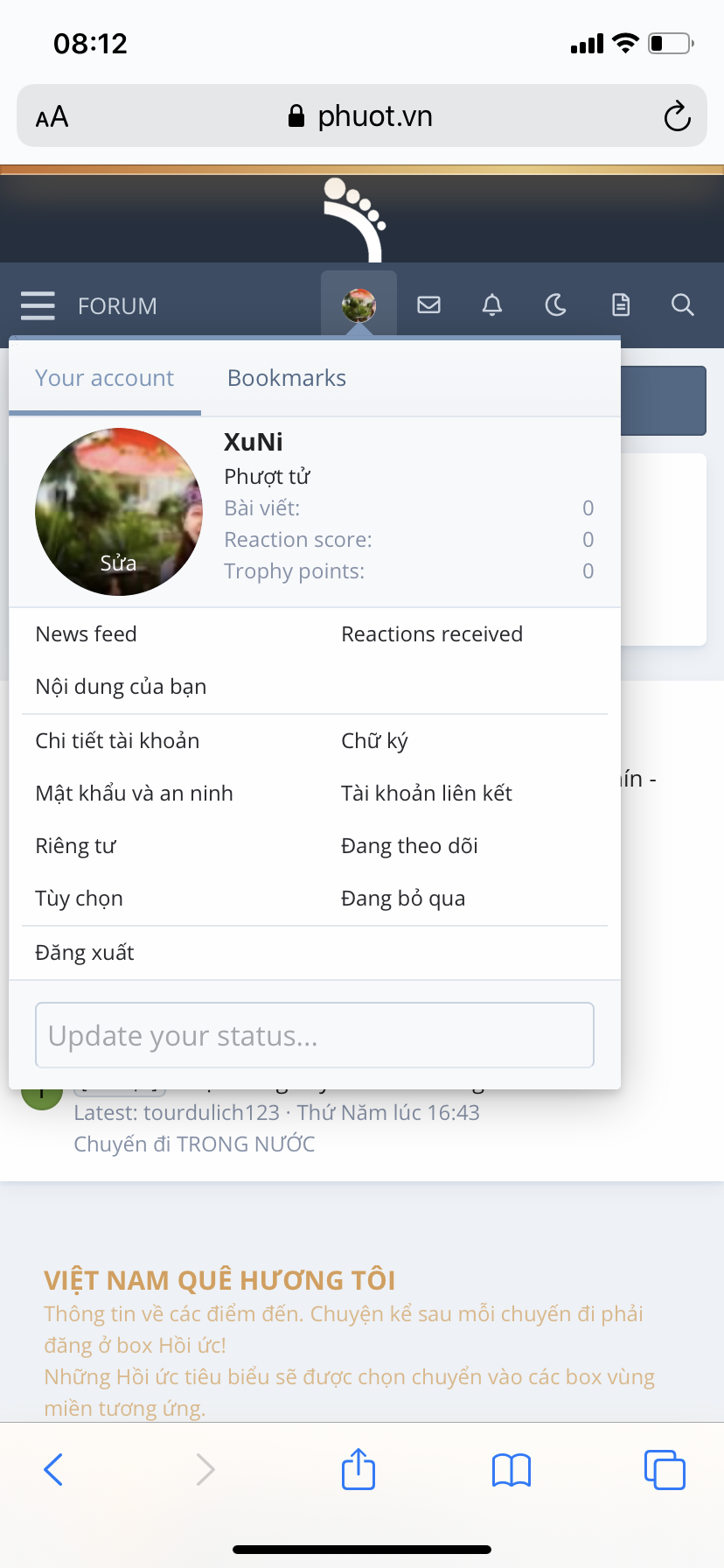Screen dimensions: 724x1568
Task: Open the inbox envelope icon
Action: click(x=428, y=304)
